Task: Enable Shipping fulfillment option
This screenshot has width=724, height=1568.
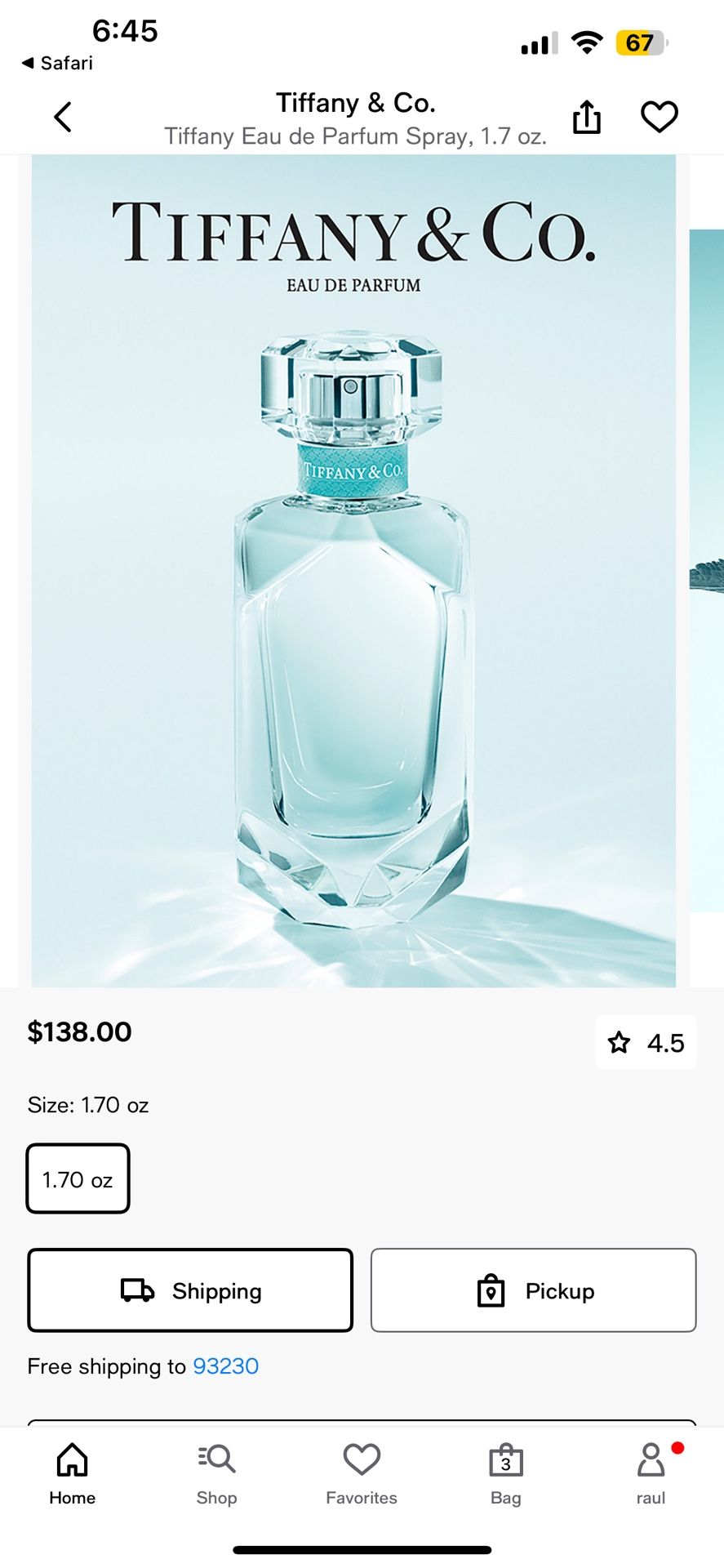Action: 189,1290
